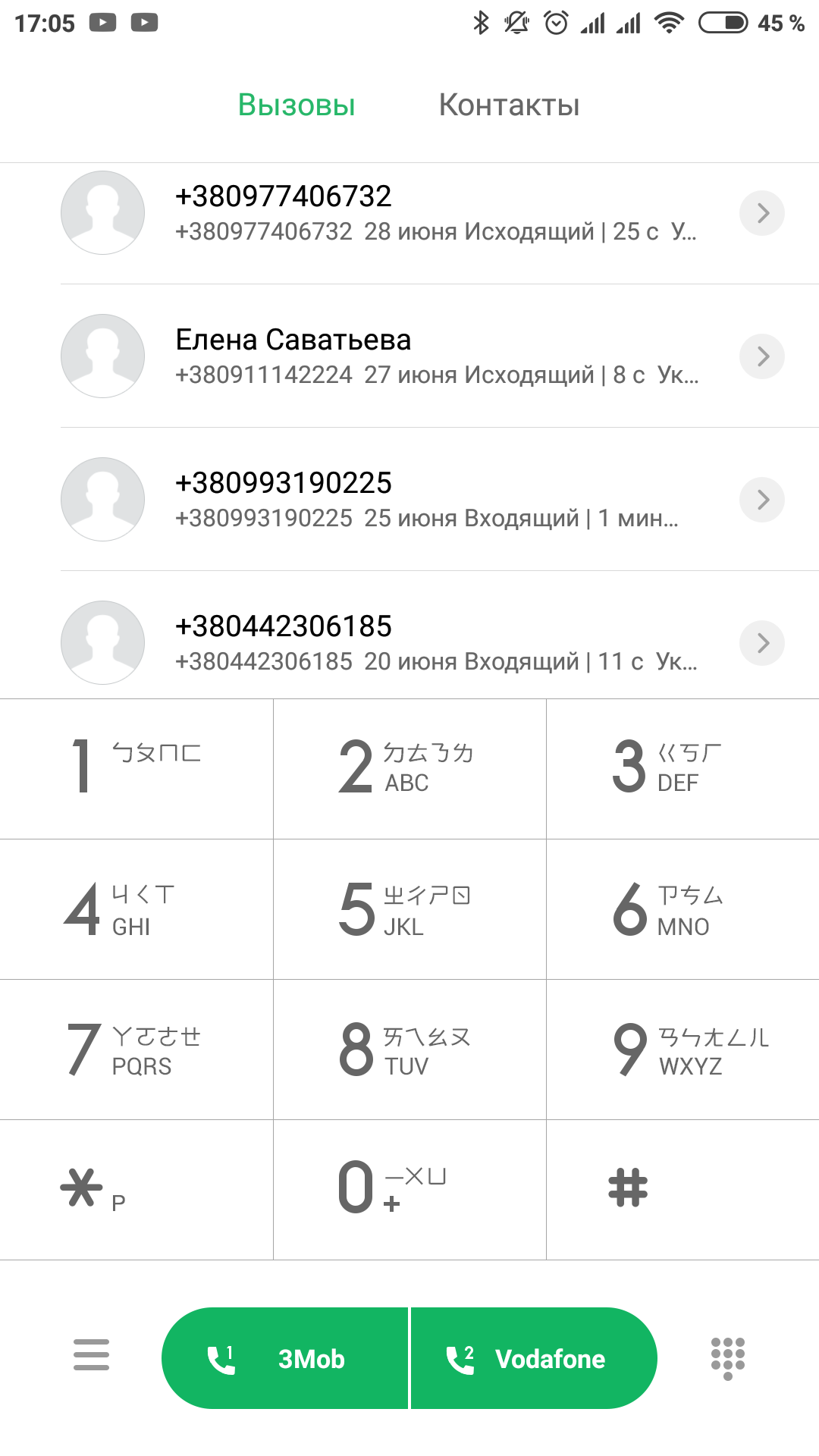Open call details arrow for +380977406732
The height and width of the screenshot is (1456, 819).
click(762, 213)
